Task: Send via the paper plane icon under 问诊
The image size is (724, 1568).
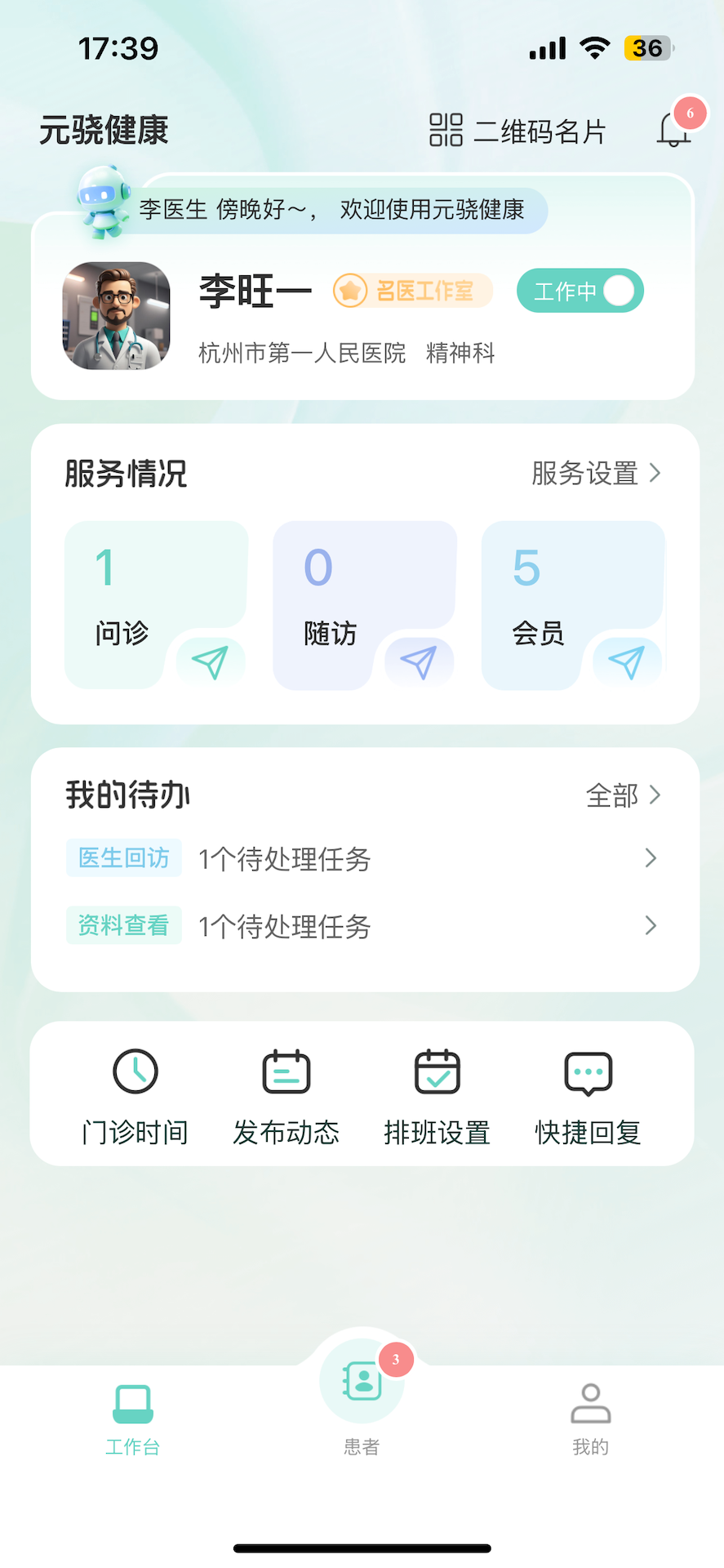Action: point(211,661)
